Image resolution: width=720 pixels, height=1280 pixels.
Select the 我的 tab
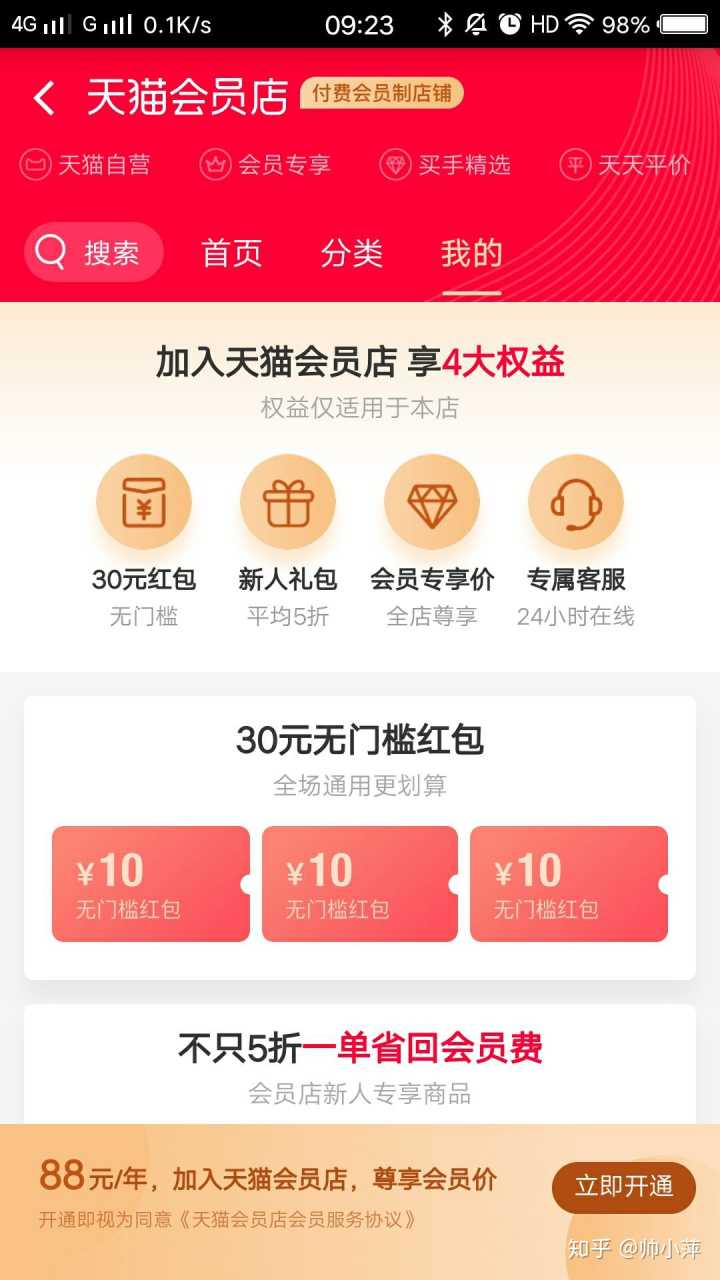pyautogui.click(x=471, y=254)
